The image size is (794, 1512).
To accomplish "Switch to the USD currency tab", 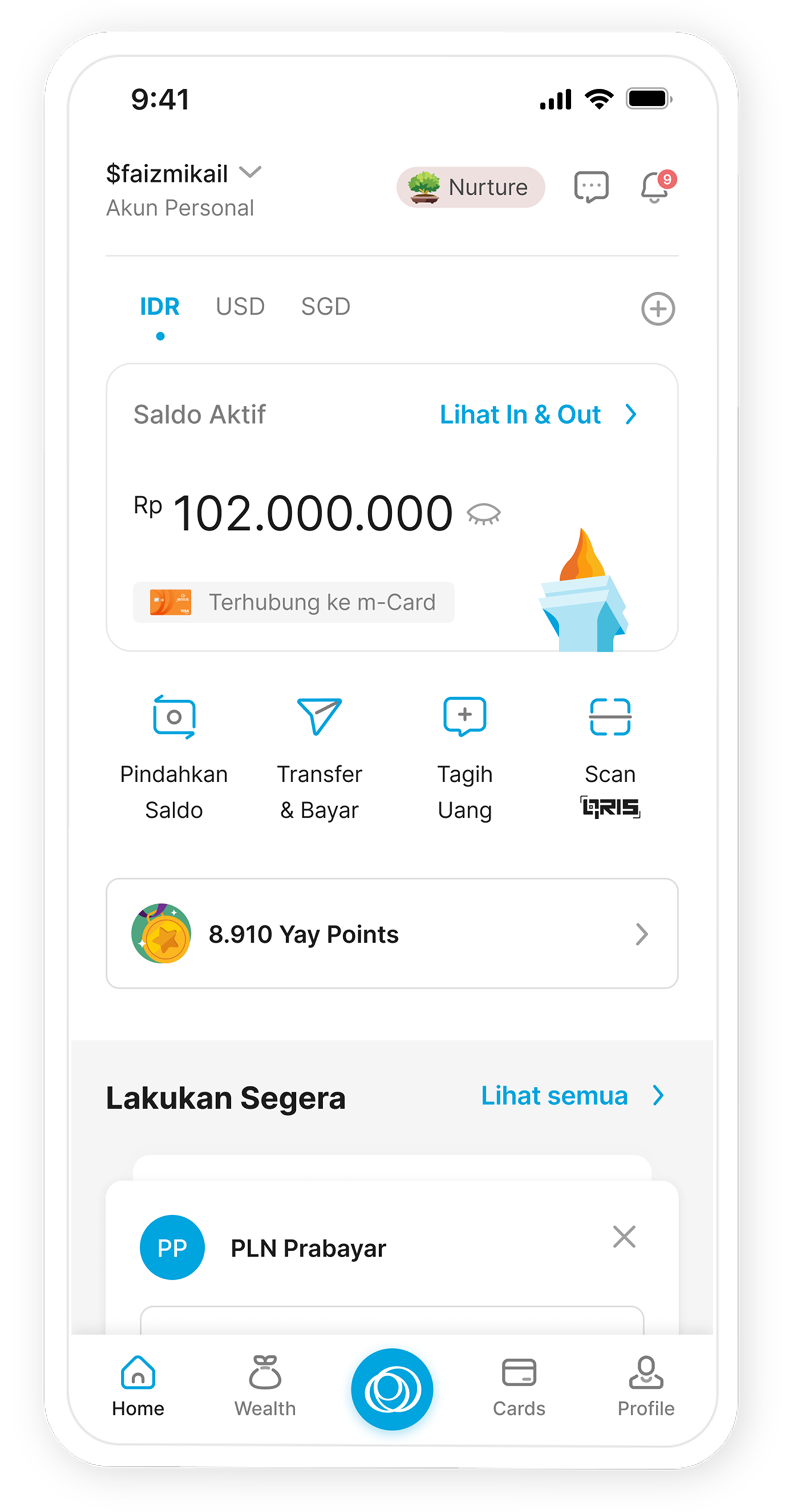I will [x=240, y=307].
